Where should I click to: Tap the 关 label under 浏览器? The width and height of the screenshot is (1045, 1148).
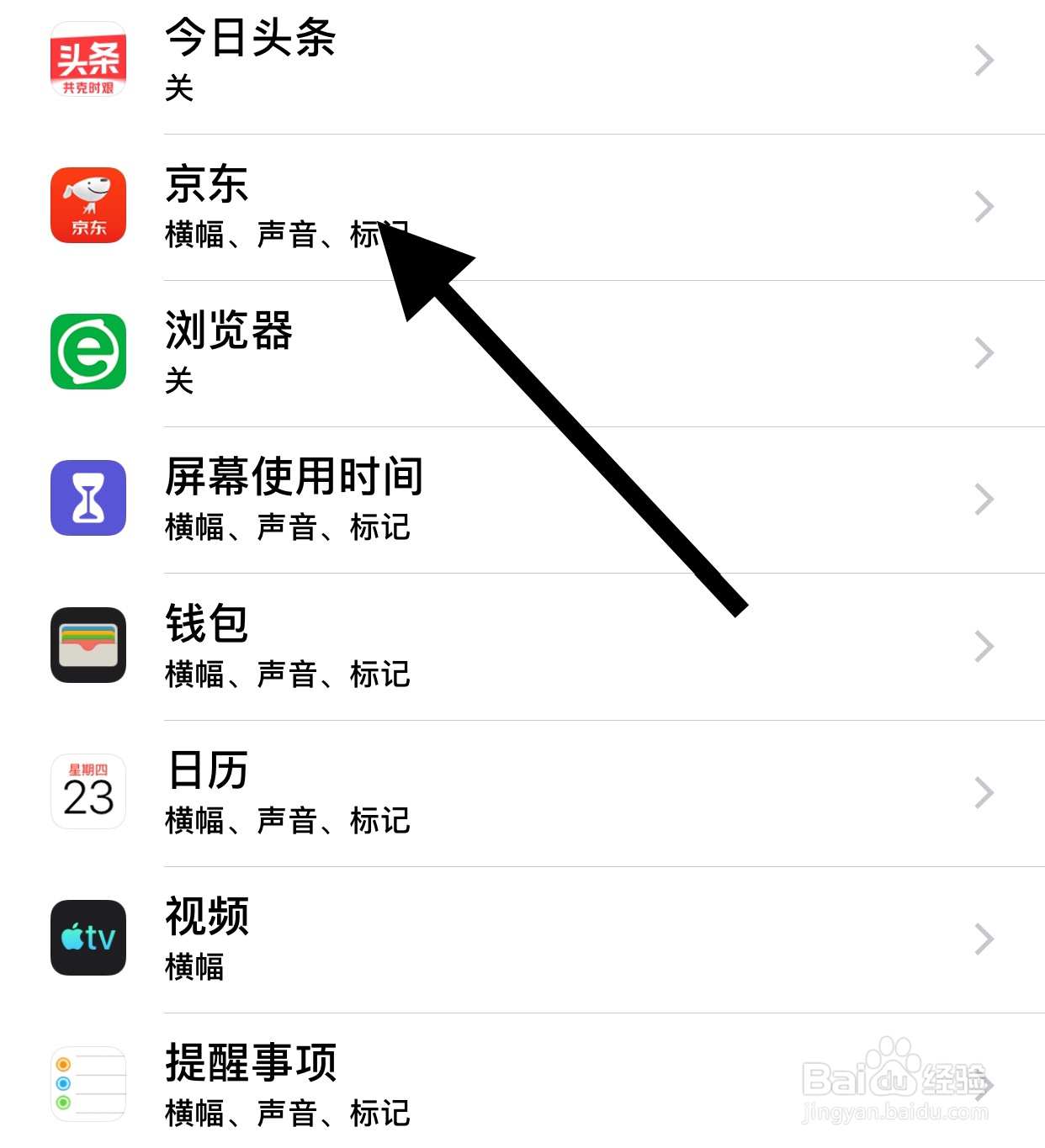[179, 381]
